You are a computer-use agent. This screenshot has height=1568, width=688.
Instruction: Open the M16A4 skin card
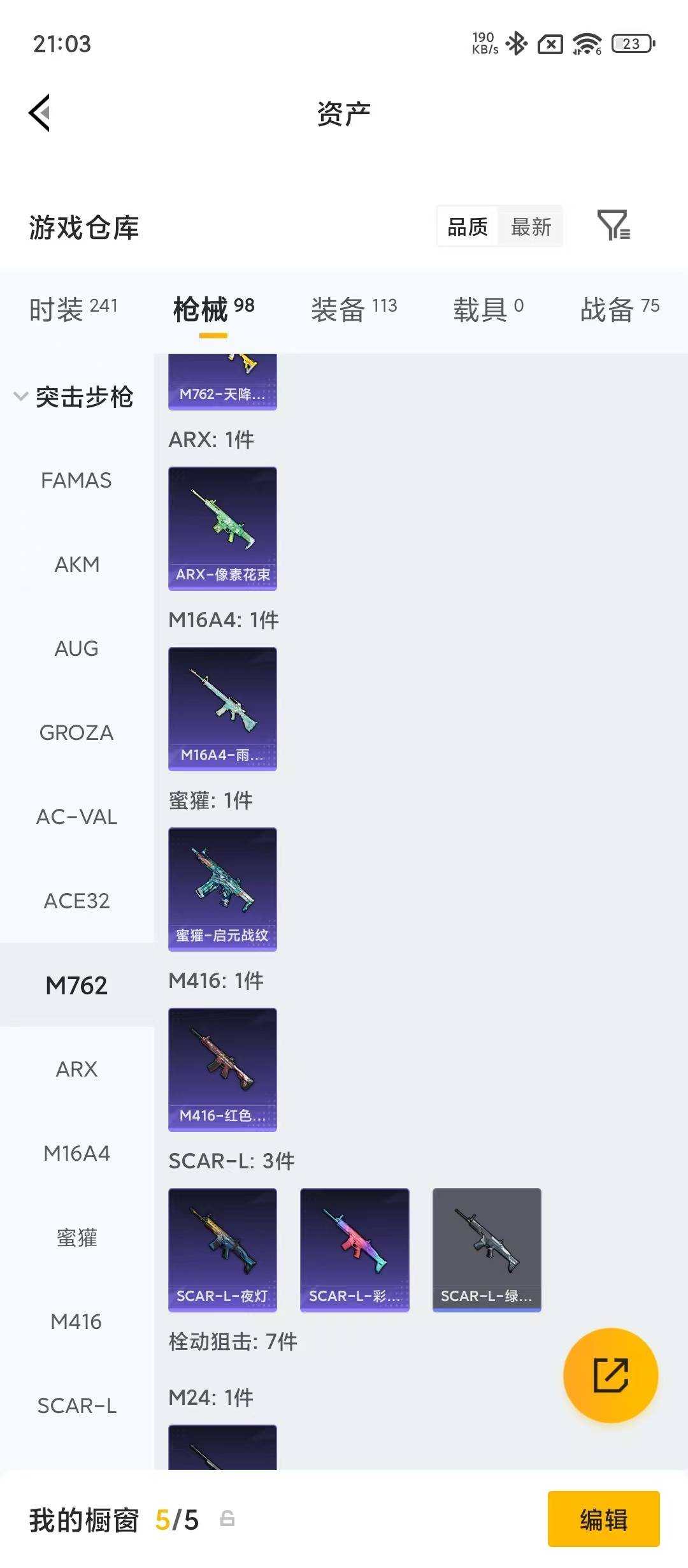(222, 709)
